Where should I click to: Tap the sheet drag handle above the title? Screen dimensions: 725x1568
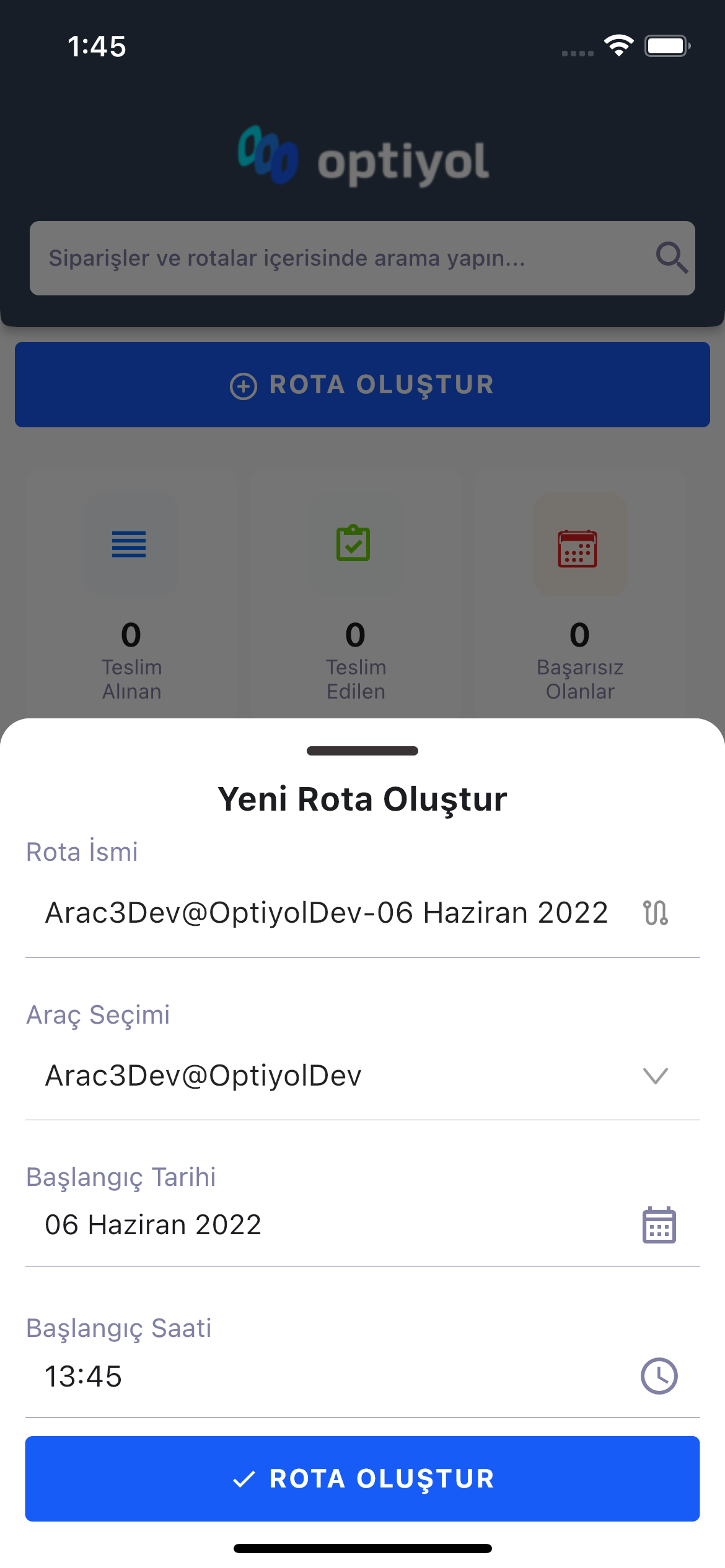click(x=362, y=751)
